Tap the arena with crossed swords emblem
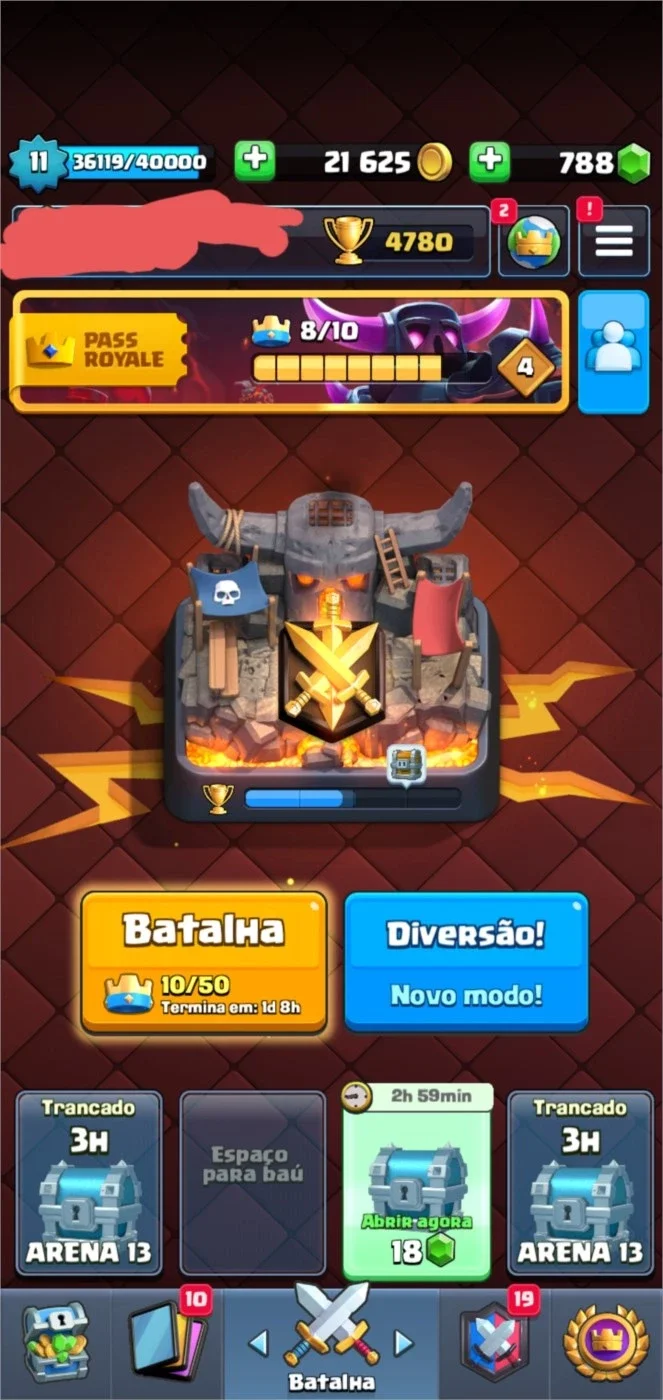This screenshot has height=1400, width=663. click(331, 650)
